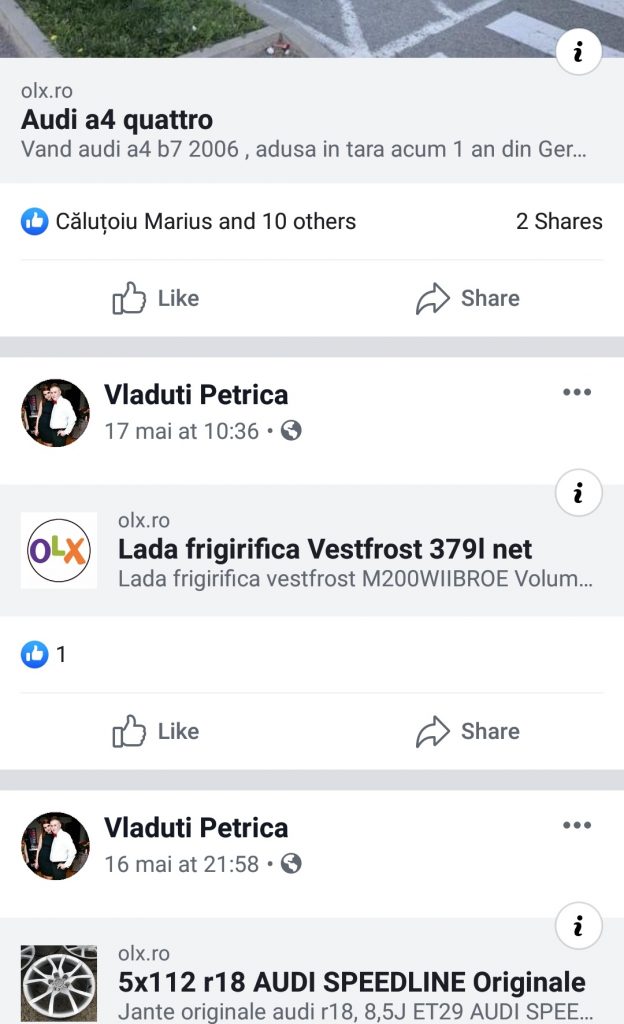This screenshot has height=1024, width=624.
Task: Open the Lada frigirifica Vestfrost 379l listing
Action: pos(324,550)
